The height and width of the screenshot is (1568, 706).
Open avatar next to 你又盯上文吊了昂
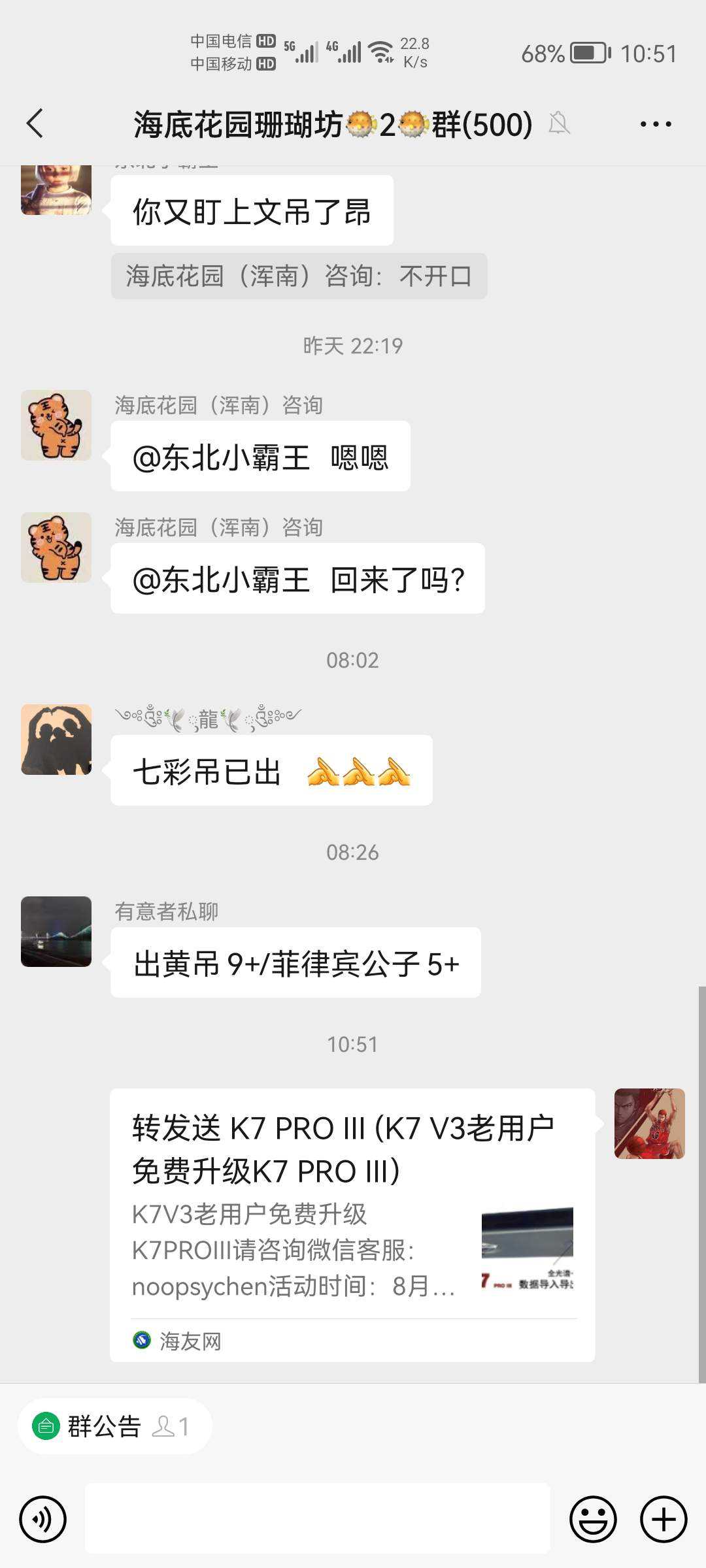click(56, 189)
